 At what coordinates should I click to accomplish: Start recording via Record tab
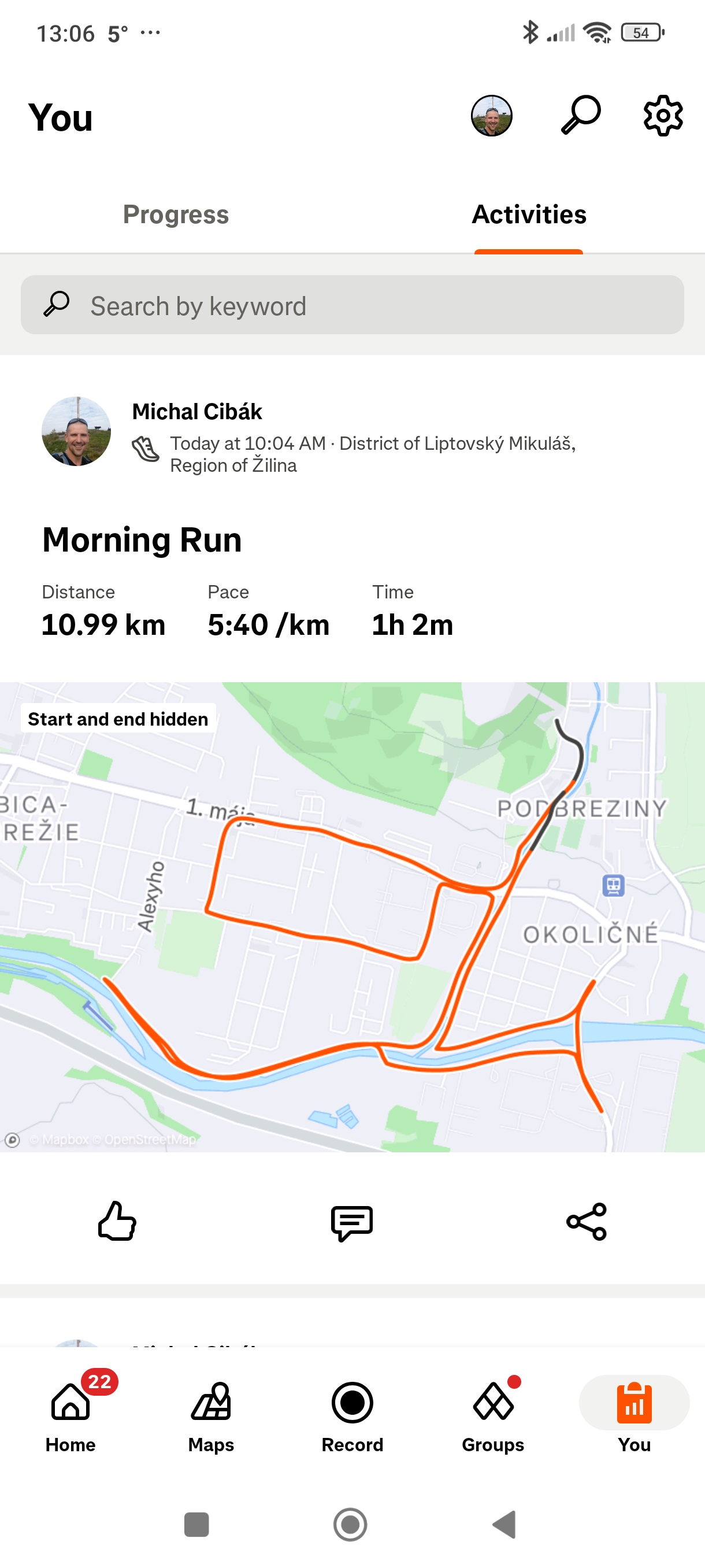coord(352,1416)
